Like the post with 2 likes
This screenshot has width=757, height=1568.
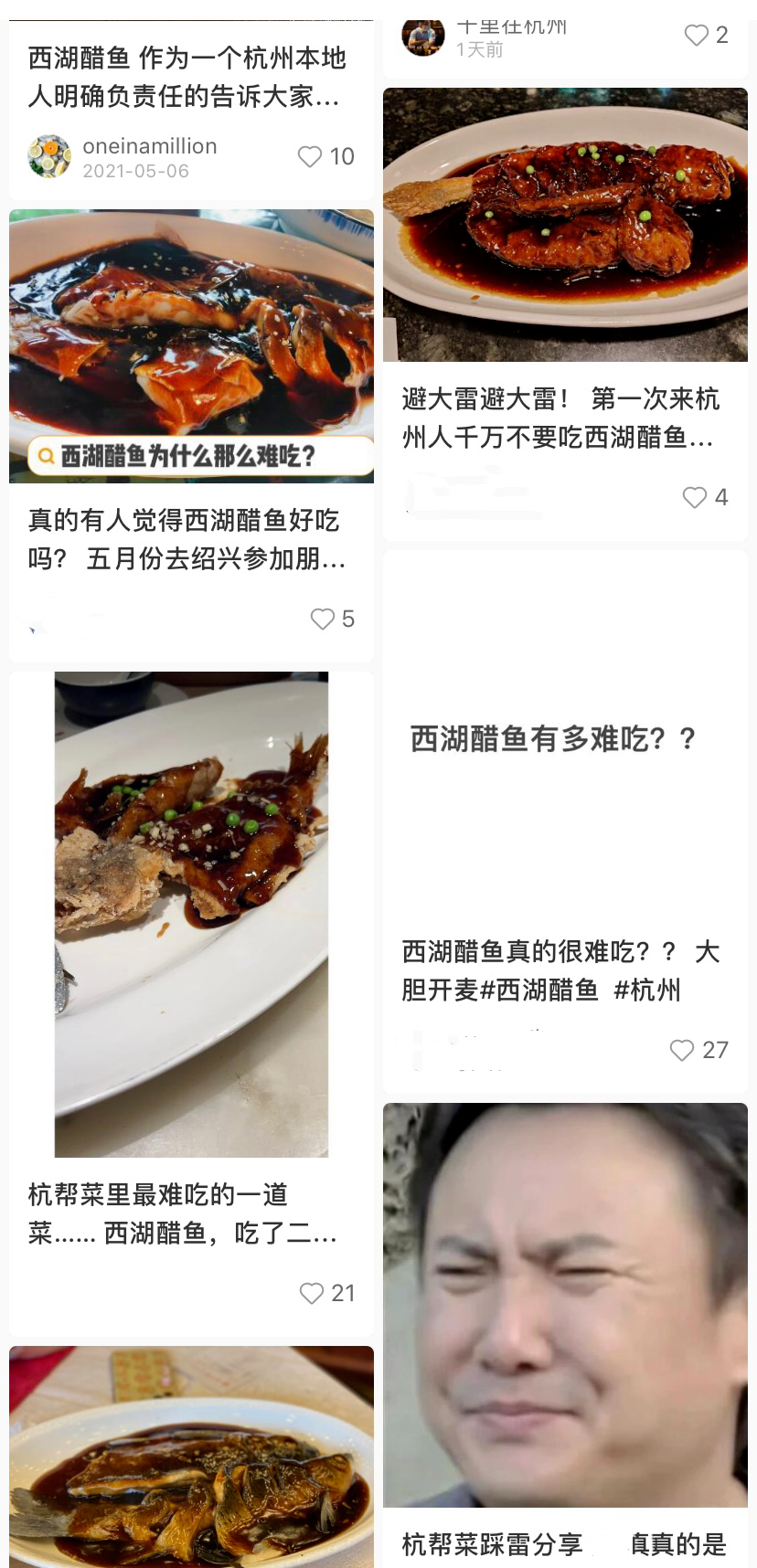[697, 36]
